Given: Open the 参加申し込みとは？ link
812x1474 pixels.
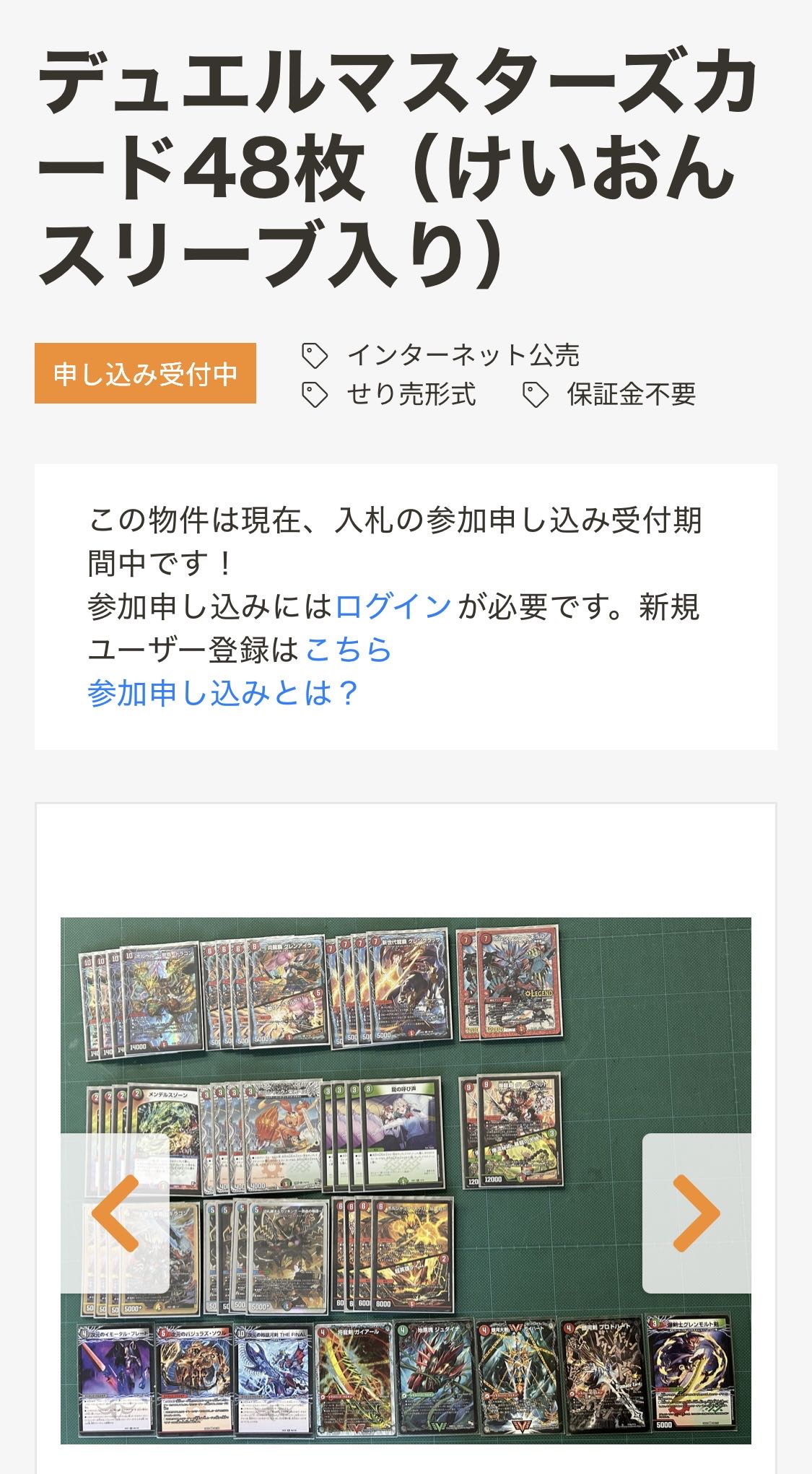Looking at the screenshot, I should point(223,693).
